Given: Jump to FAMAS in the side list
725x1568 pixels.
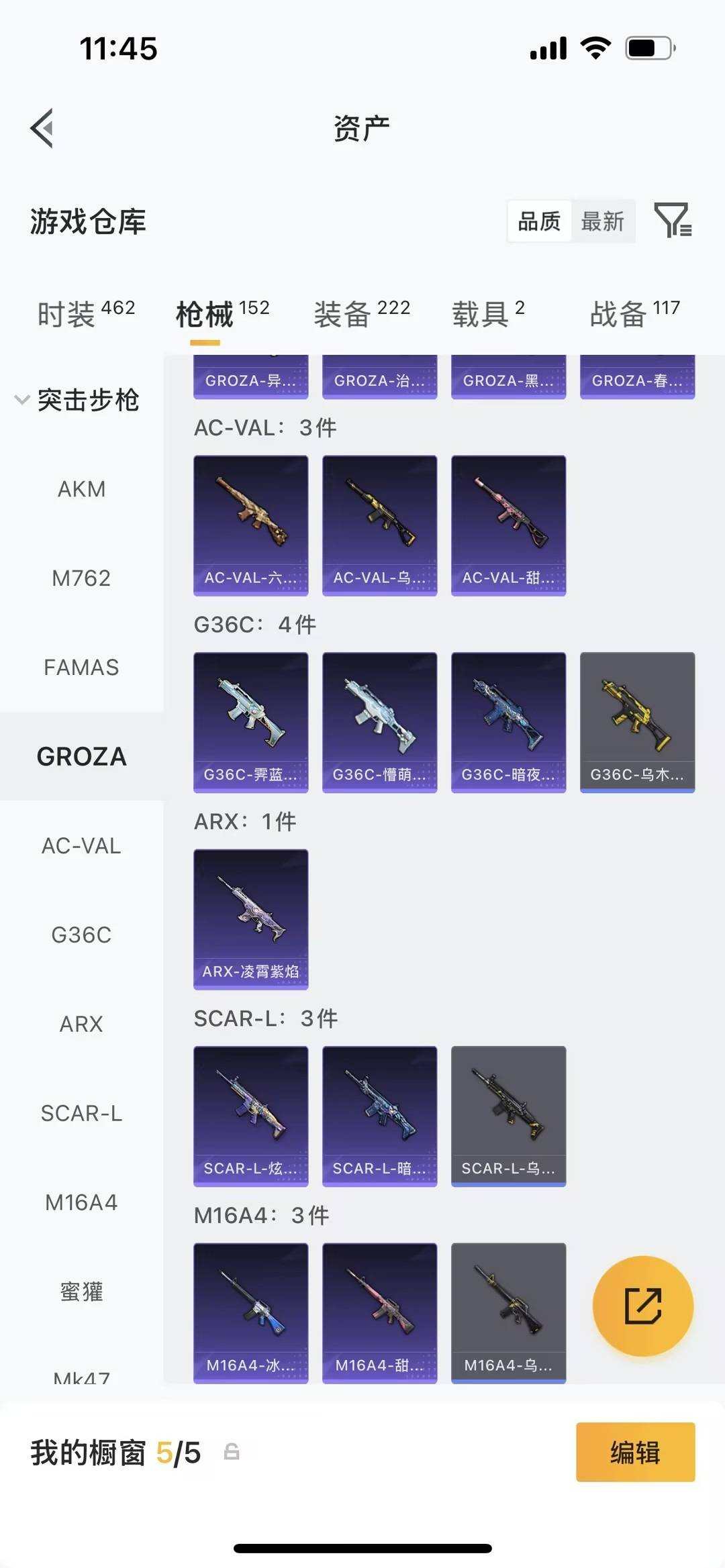Looking at the screenshot, I should [81, 668].
